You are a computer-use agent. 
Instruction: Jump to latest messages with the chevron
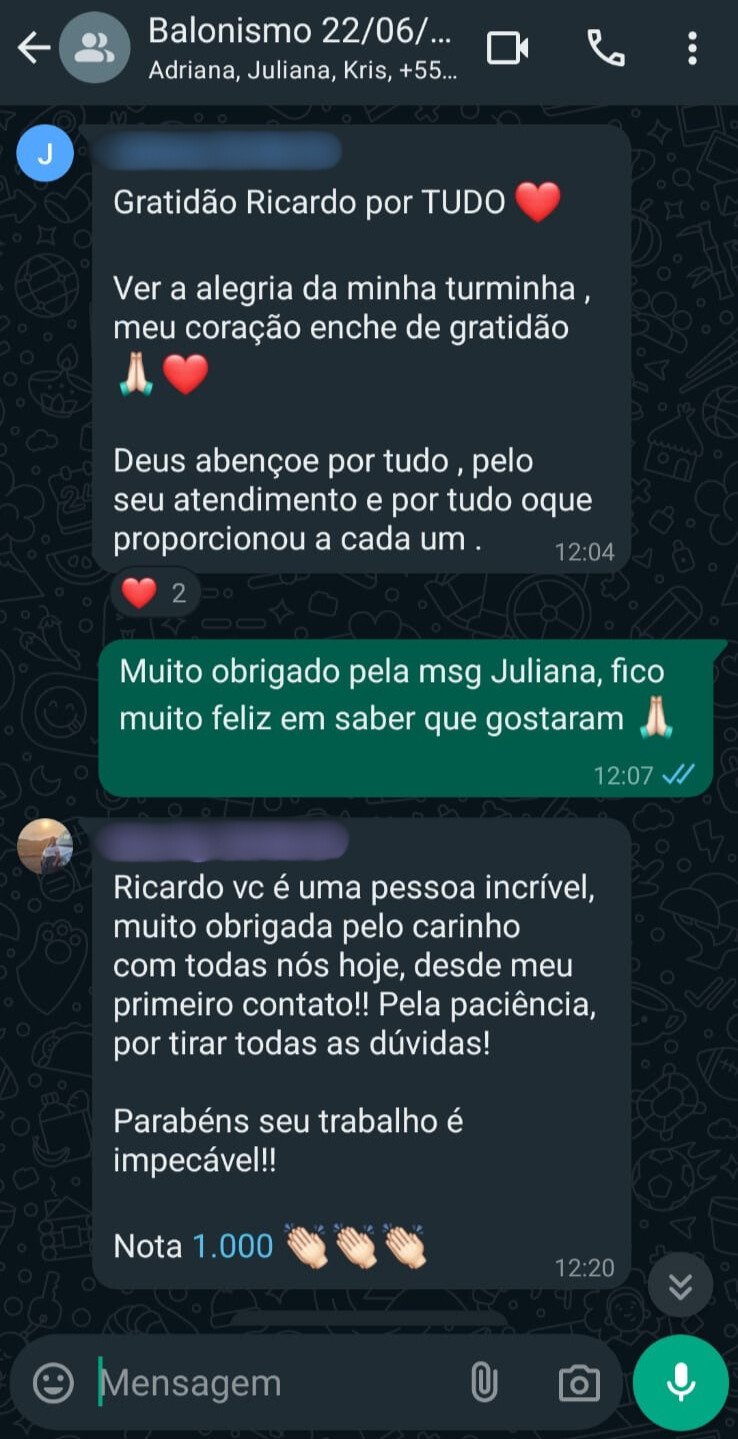click(681, 1285)
